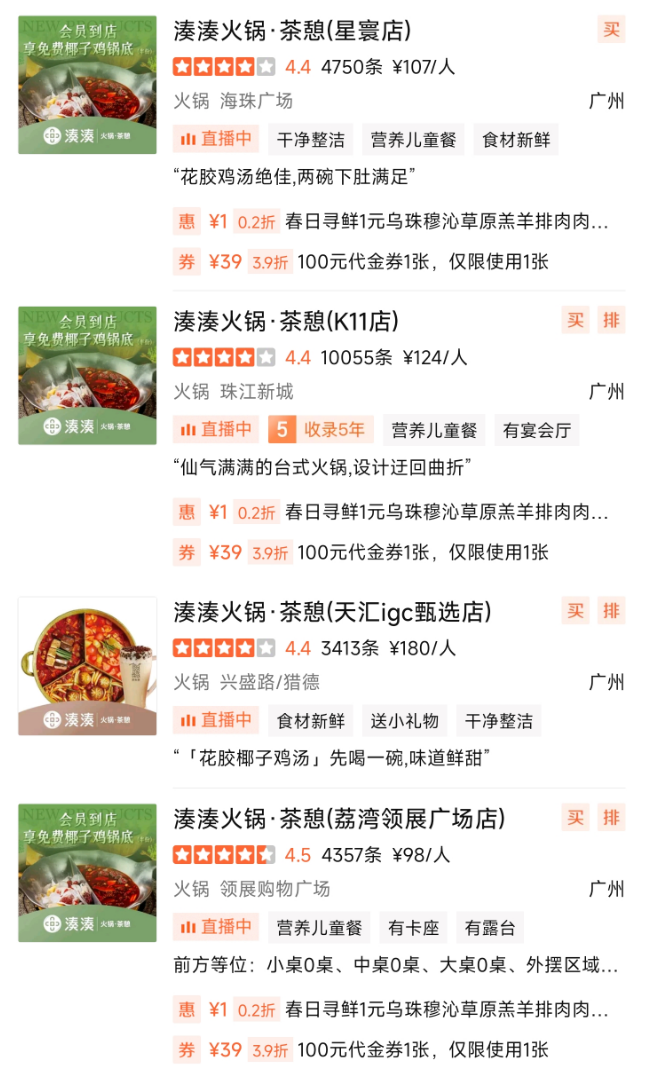
Task: Open 湊湊火锅·茶憩(天汇igc甄选店) listing
Action: (332, 612)
